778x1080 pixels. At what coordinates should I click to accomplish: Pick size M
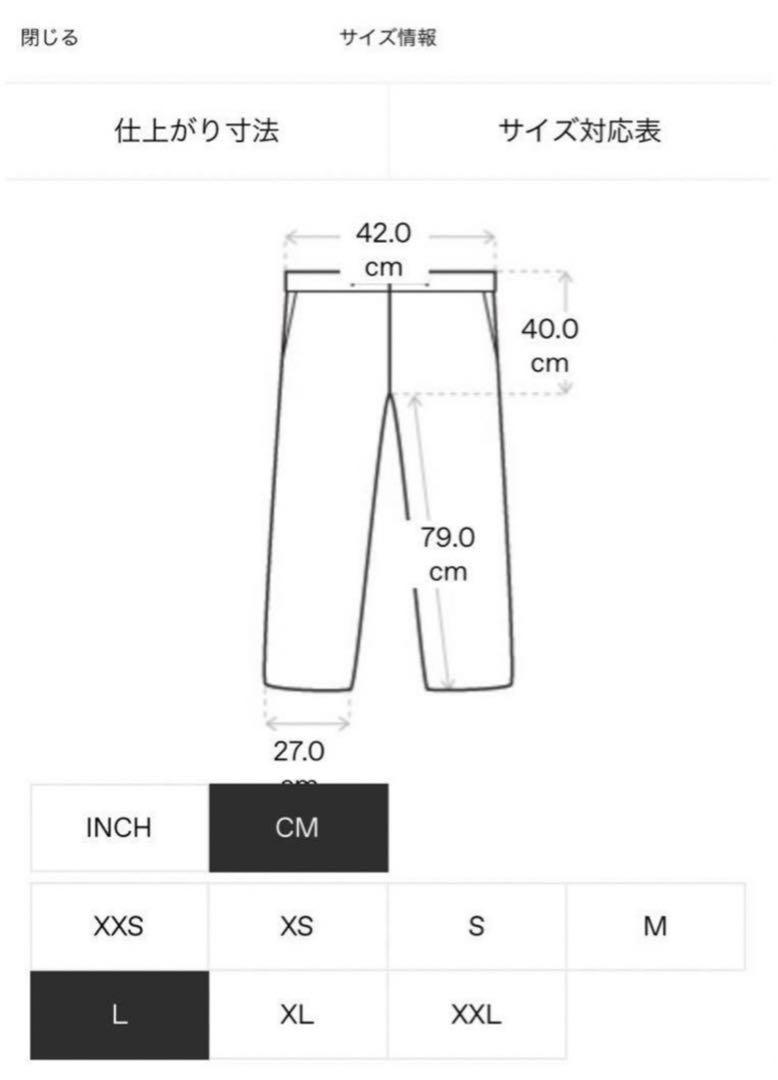coord(655,927)
